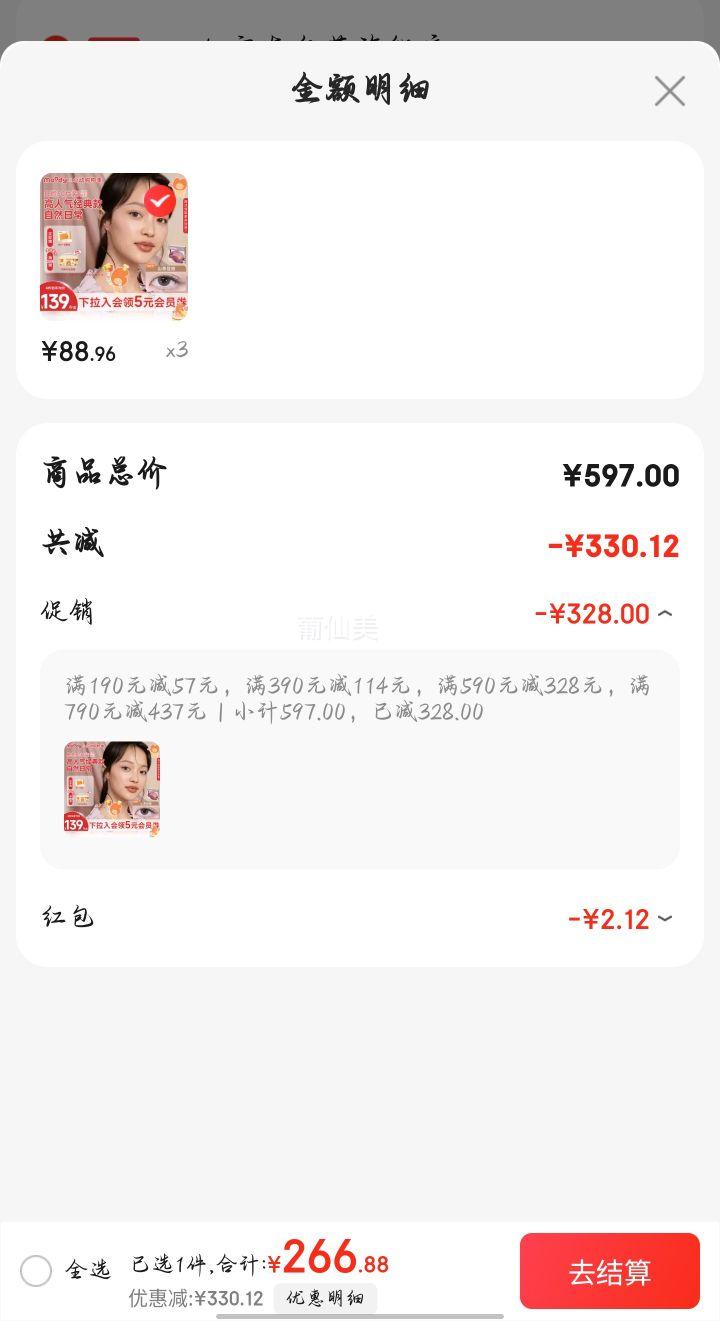Dismiss the 金额明细 popup

(669, 90)
